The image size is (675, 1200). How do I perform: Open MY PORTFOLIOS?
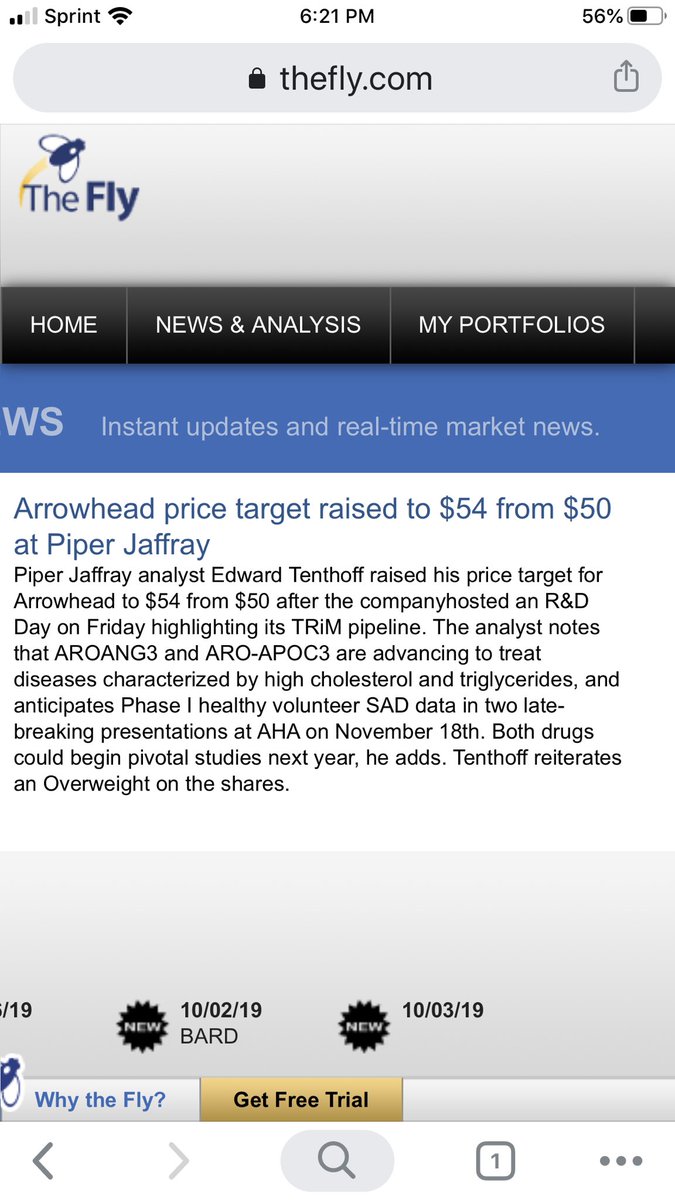click(x=511, y=325)
